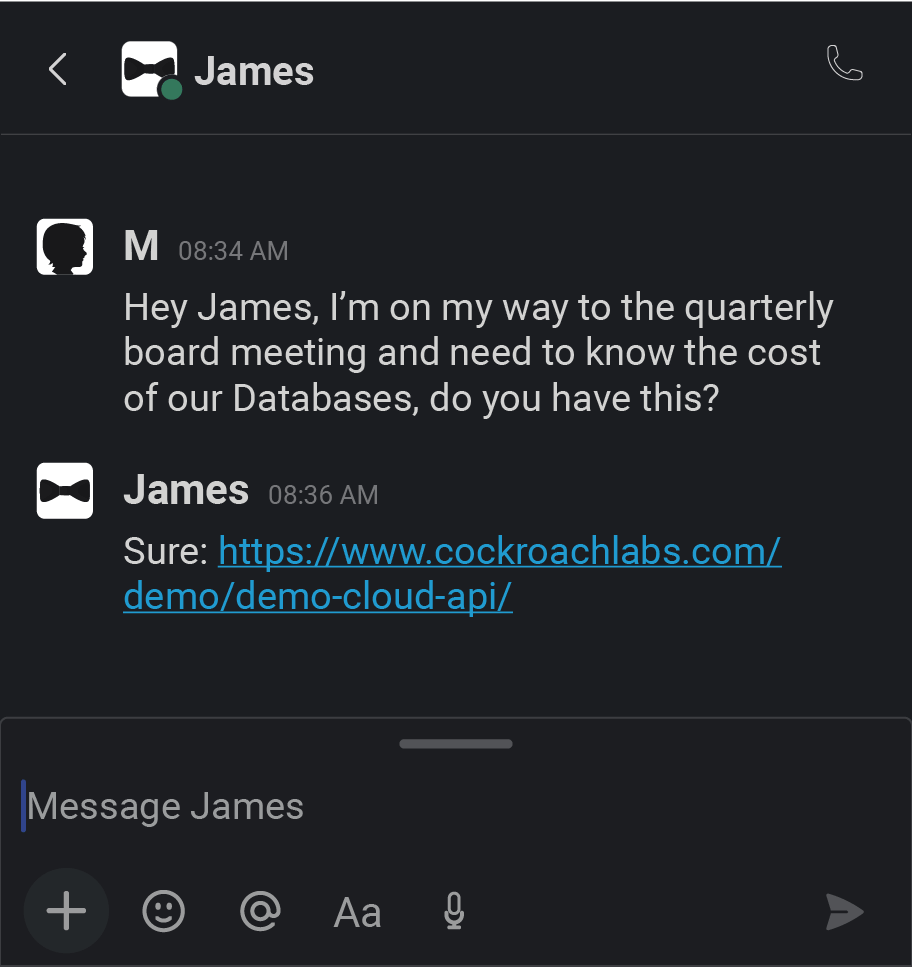The image size is (912, 967).
Task: Send the message
Action: coord(844,911)
